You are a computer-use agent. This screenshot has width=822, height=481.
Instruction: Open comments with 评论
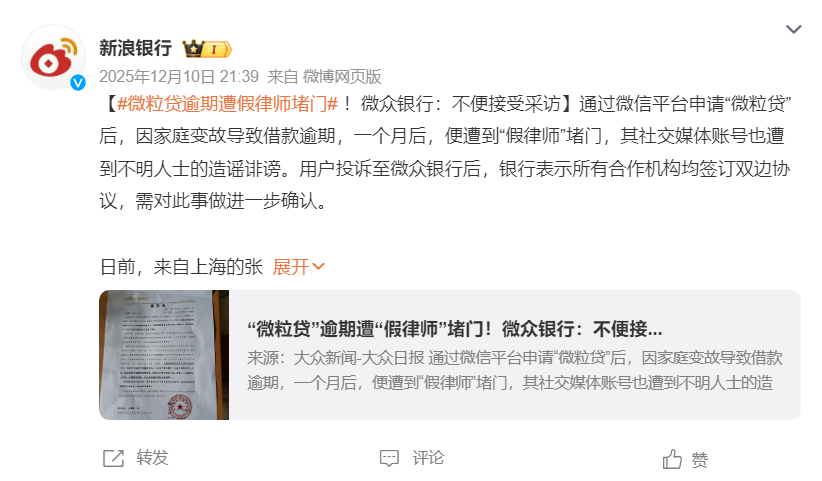tap(412, 458)
